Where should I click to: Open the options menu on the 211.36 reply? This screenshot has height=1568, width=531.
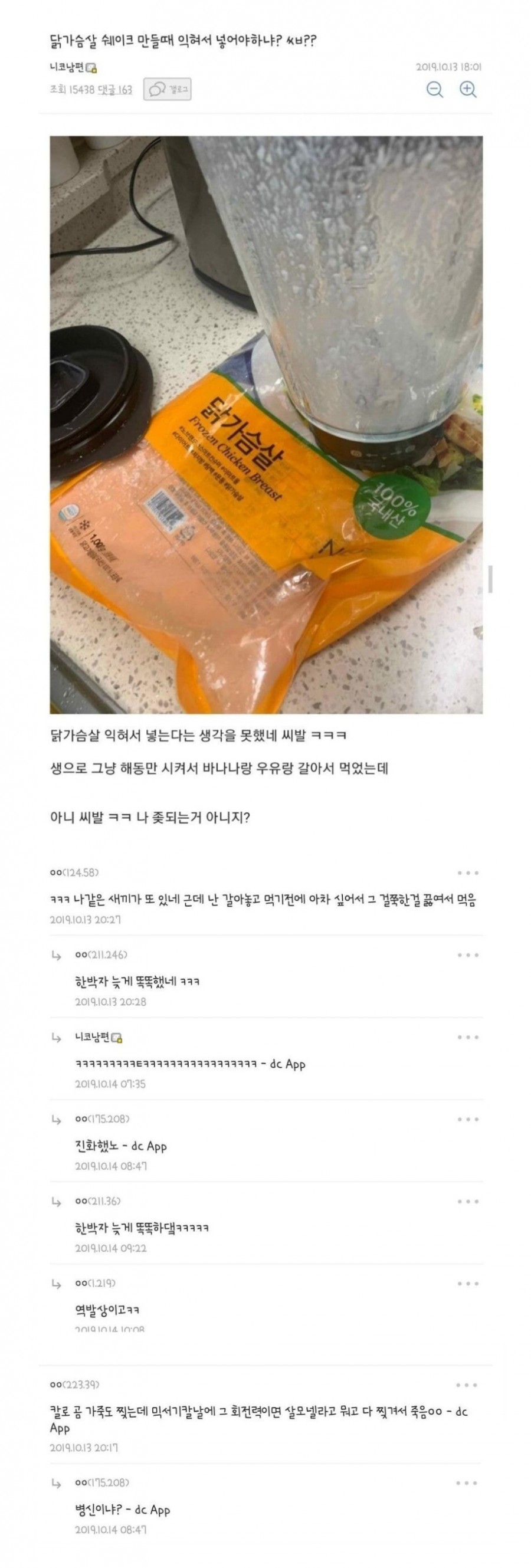point(468,1202)
